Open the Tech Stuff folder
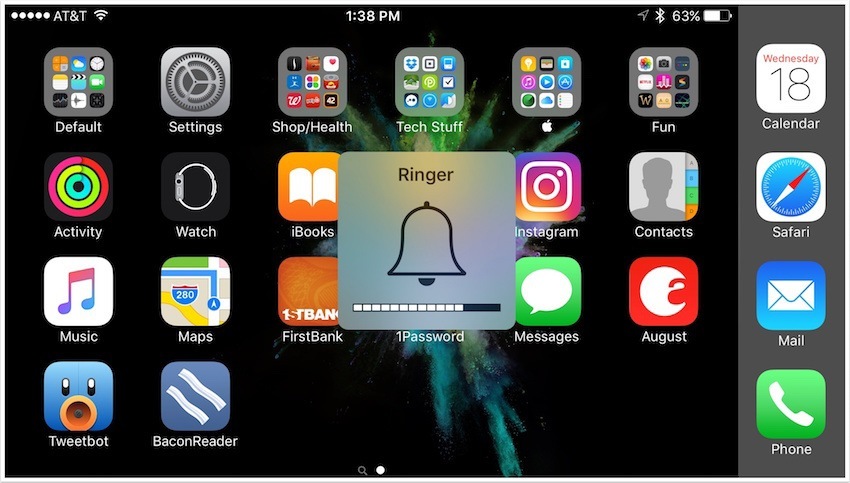The height and width of the screenshot is (483, 850). pyautogui.click(x=429, y=82)
